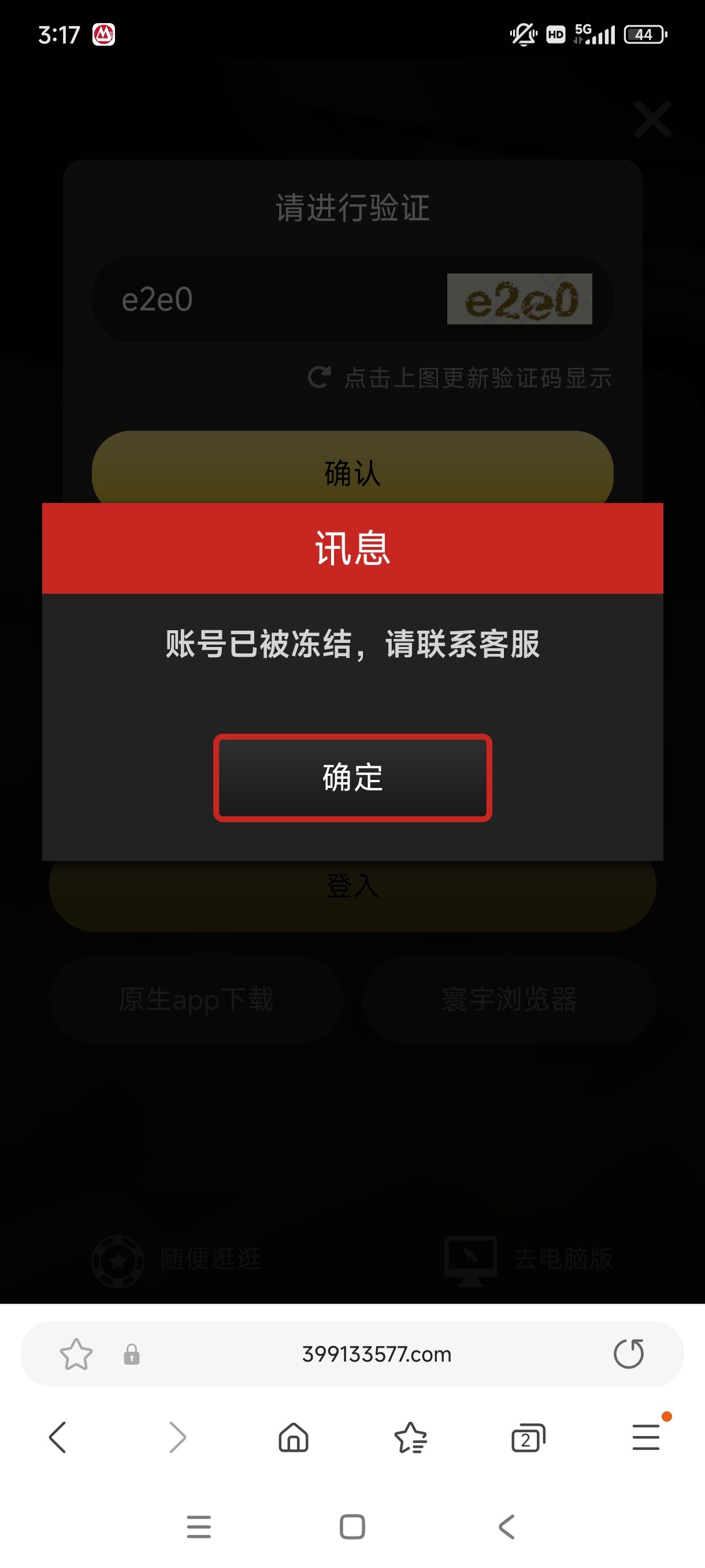Open the 399133577.com address bar

[377, 1353]
